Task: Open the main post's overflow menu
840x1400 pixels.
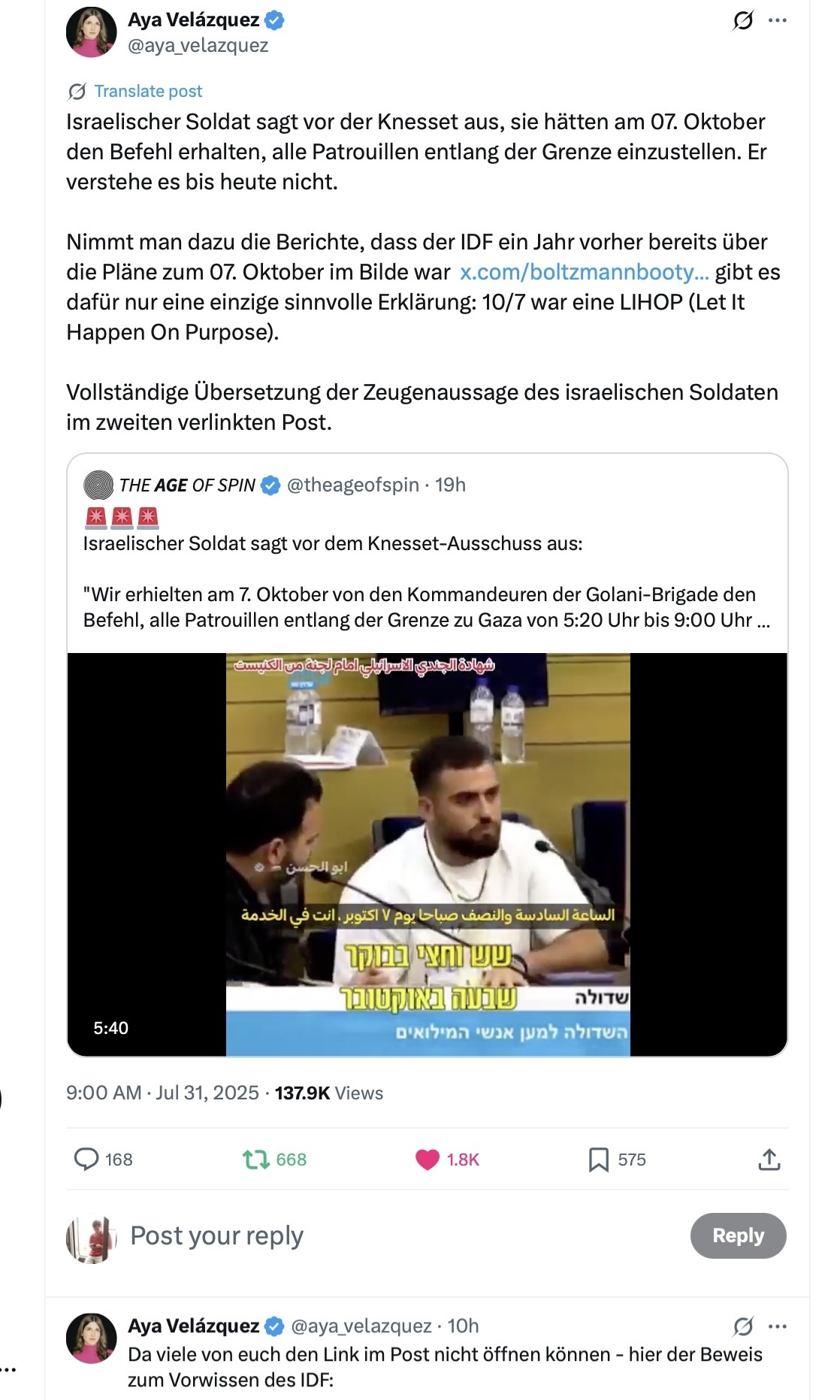Action: coord(778,20)
